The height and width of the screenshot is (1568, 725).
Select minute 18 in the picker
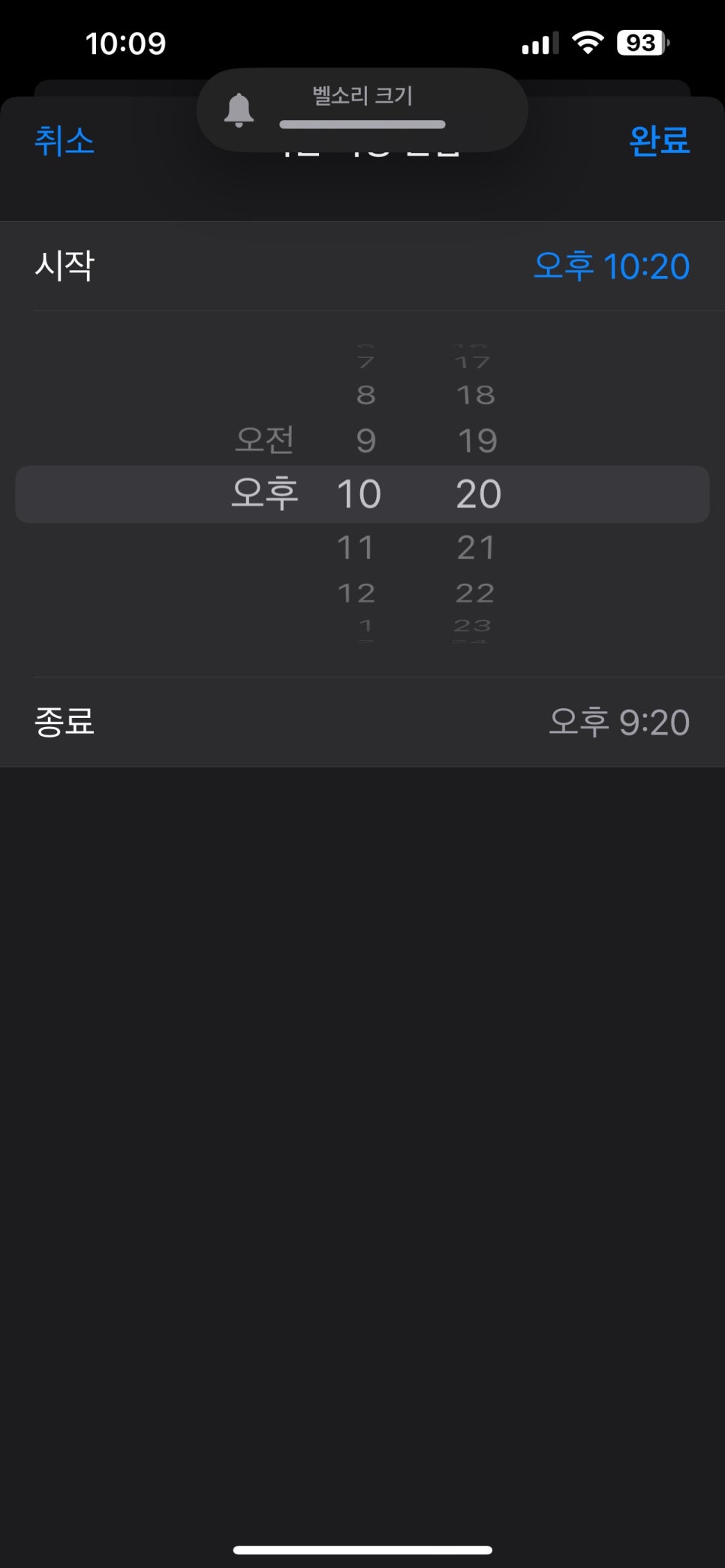(476, 395)
